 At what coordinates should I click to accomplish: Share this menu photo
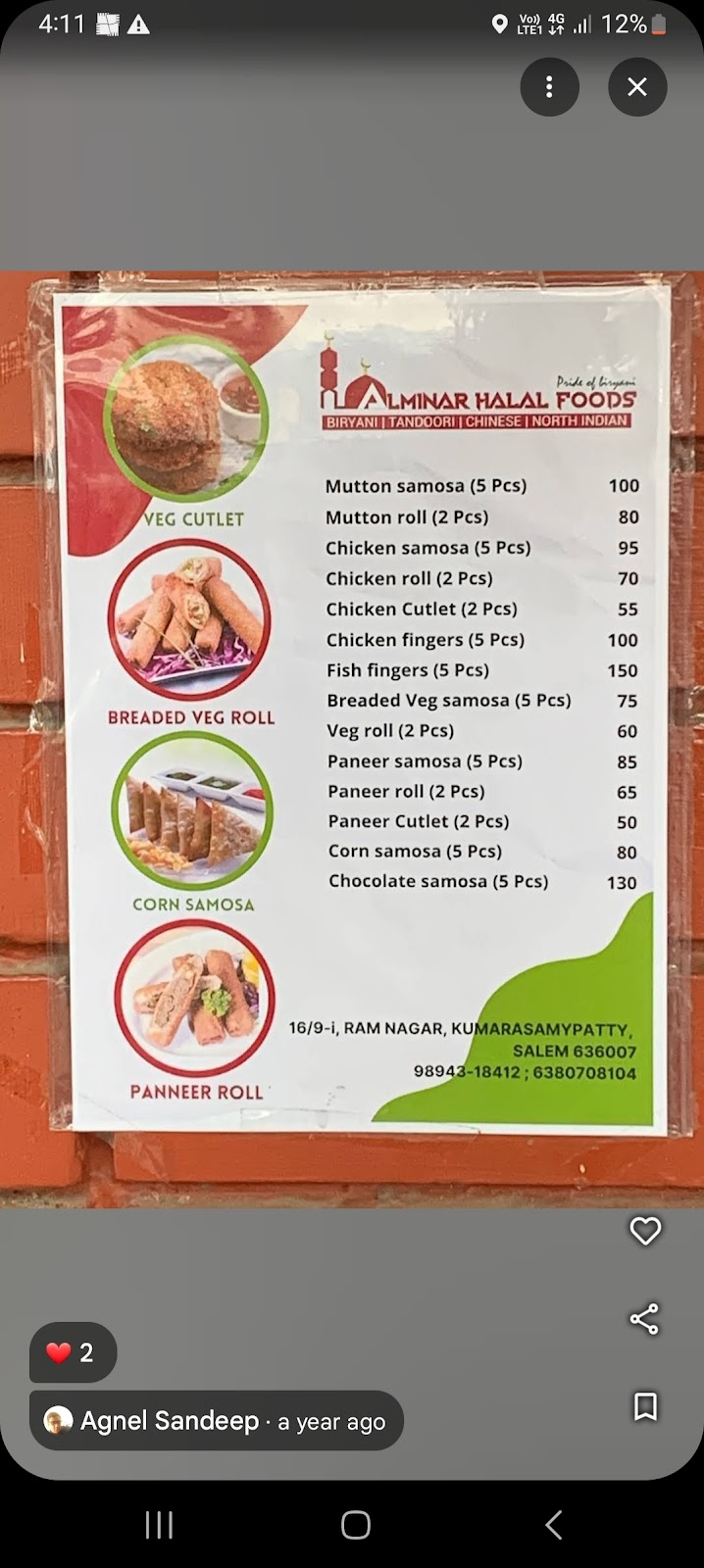pos(644,1319)
